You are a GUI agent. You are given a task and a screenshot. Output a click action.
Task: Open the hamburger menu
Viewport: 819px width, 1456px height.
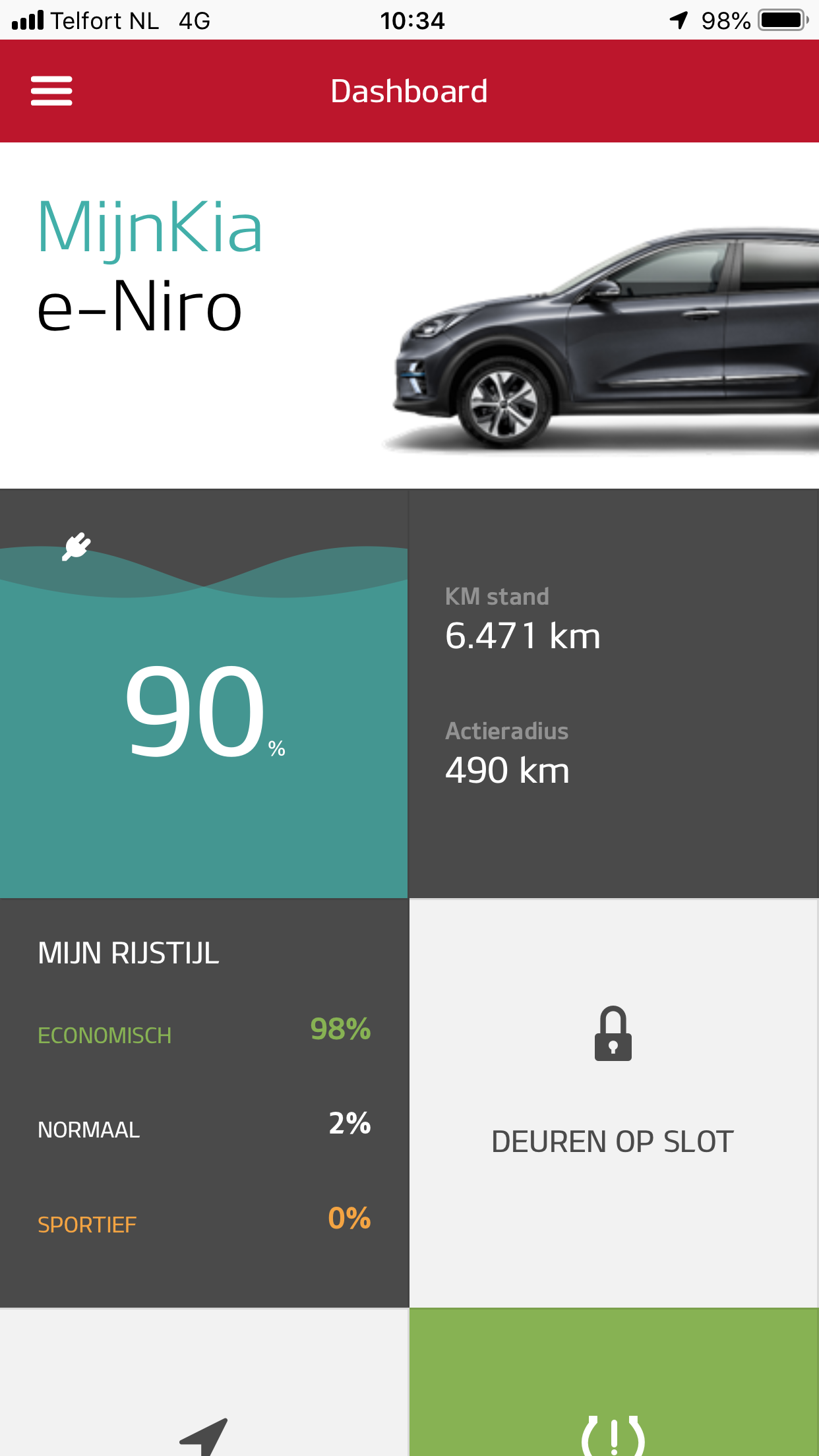tap(51, 91)
